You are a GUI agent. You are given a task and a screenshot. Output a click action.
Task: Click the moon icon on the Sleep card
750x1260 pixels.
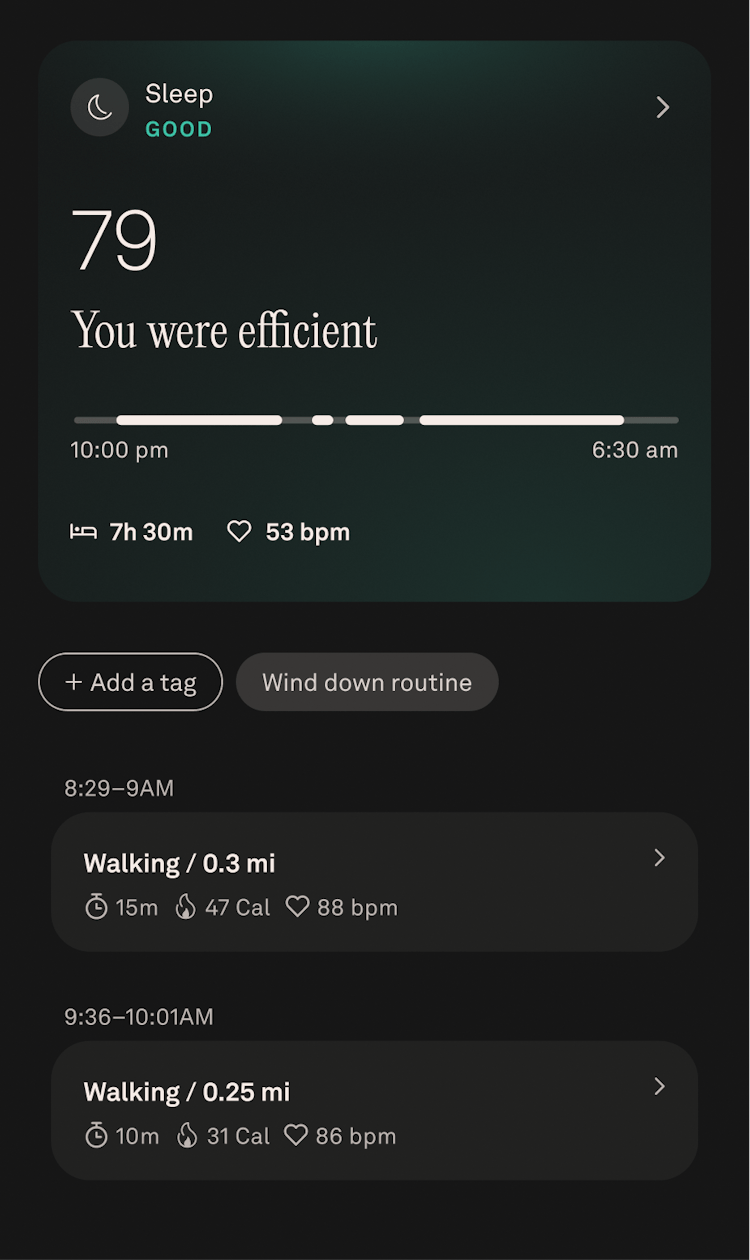(99, 107)
